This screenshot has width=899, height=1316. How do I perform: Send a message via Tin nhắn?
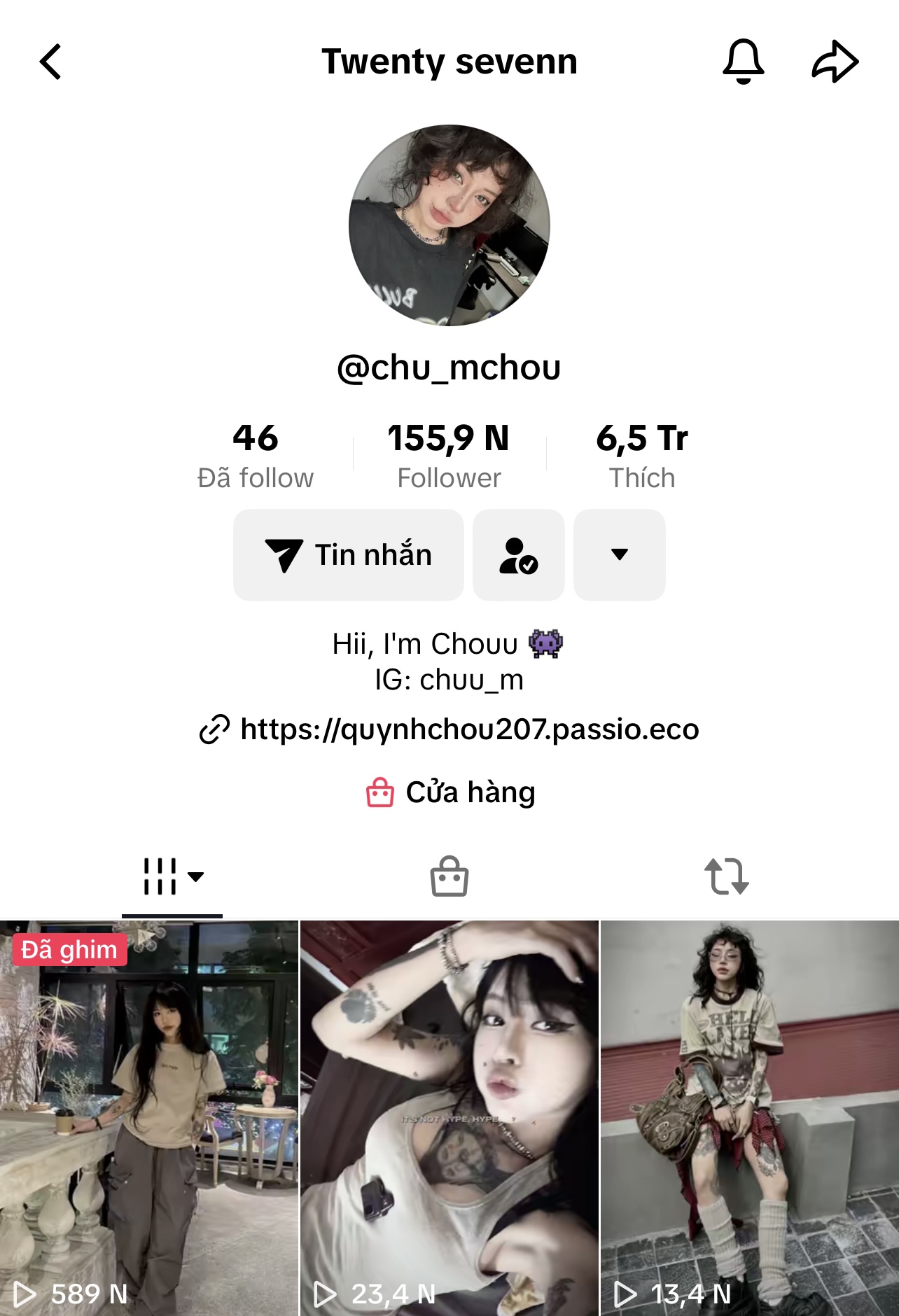[348, 554]
